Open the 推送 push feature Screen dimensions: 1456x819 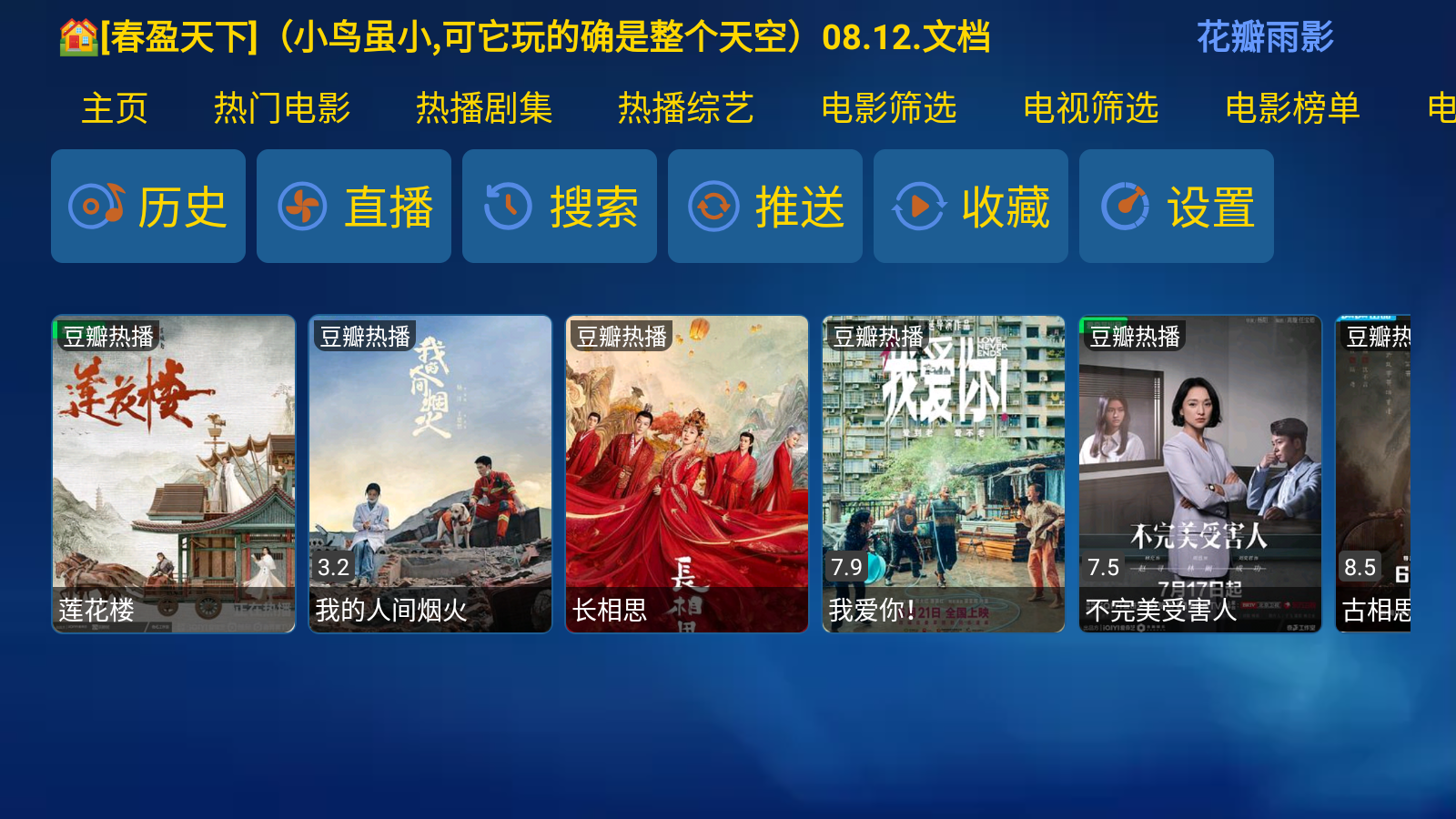(765, 207)
